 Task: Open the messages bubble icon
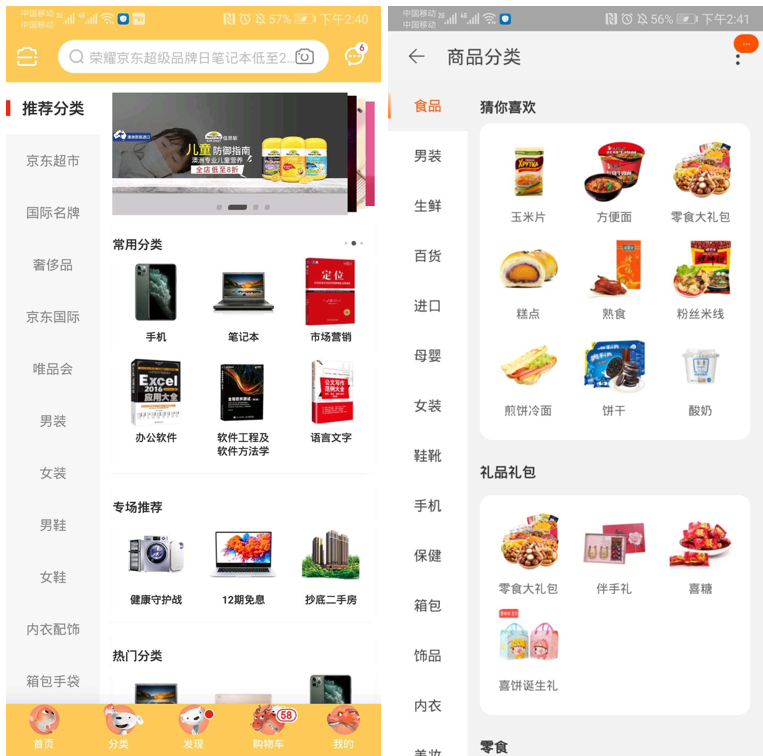coord(355,57)
